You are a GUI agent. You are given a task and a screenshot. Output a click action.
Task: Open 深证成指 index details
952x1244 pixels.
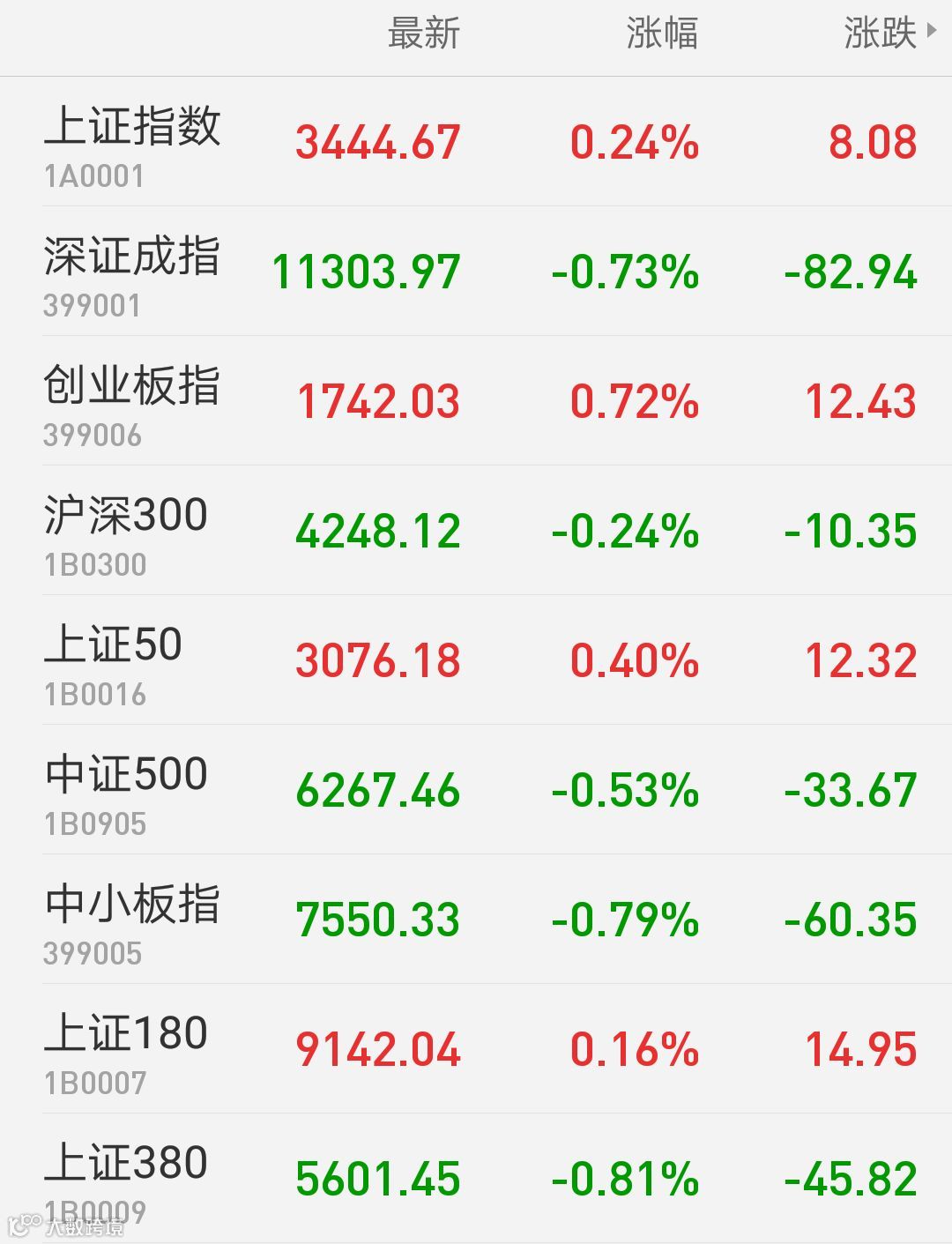(476, 272)
